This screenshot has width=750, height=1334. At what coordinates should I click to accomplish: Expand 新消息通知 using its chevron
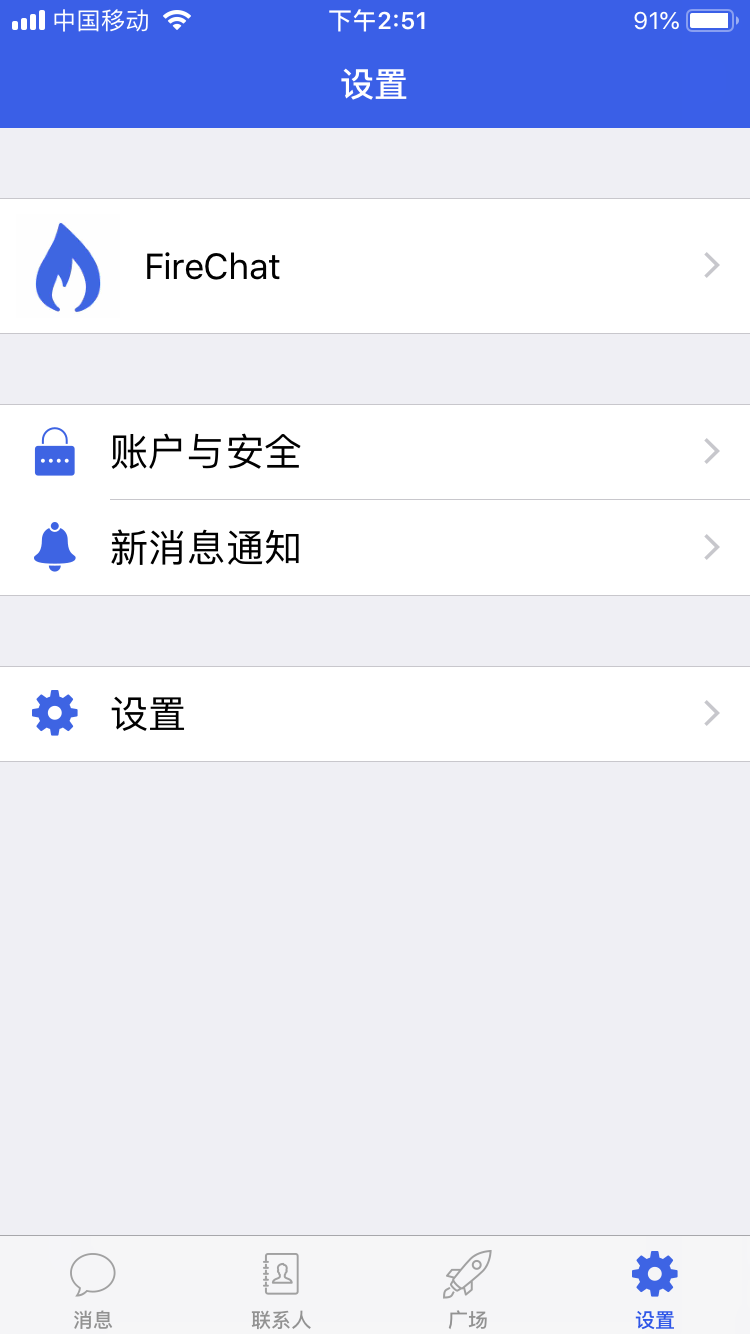click(711, 547)
